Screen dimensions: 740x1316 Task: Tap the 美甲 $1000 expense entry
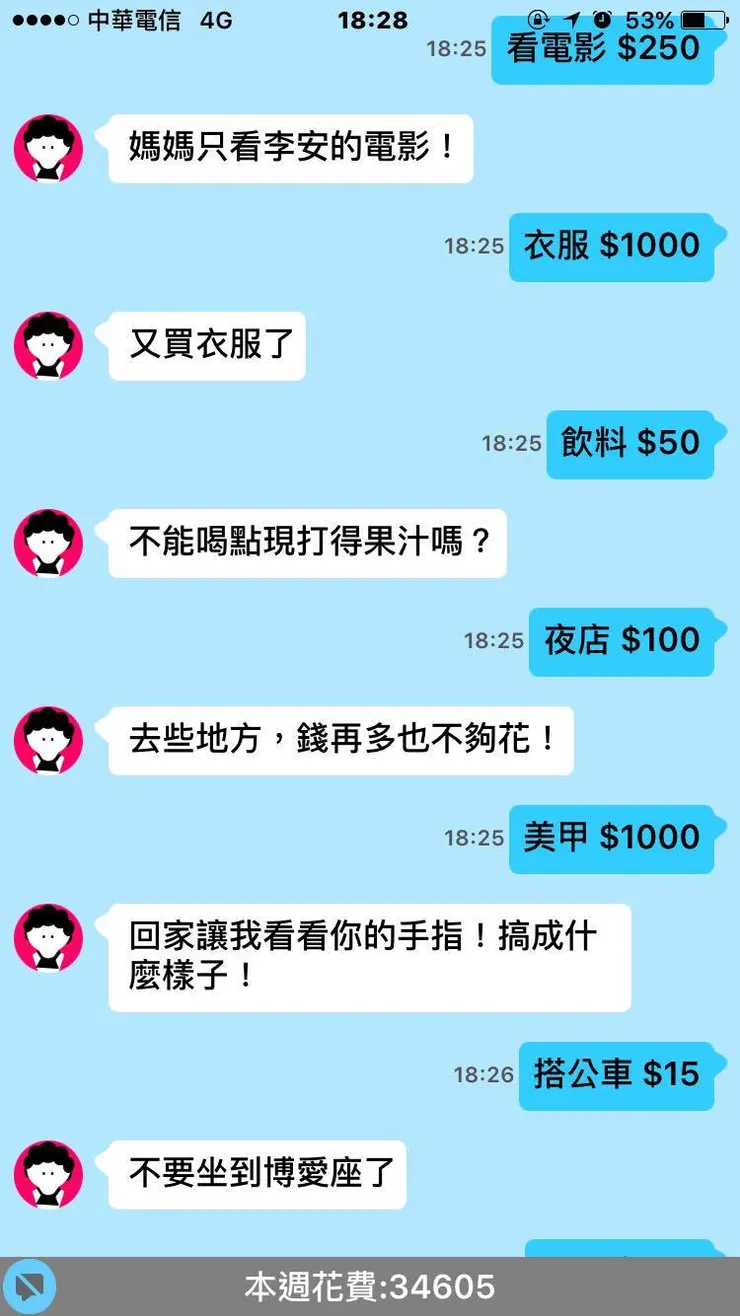612,840
